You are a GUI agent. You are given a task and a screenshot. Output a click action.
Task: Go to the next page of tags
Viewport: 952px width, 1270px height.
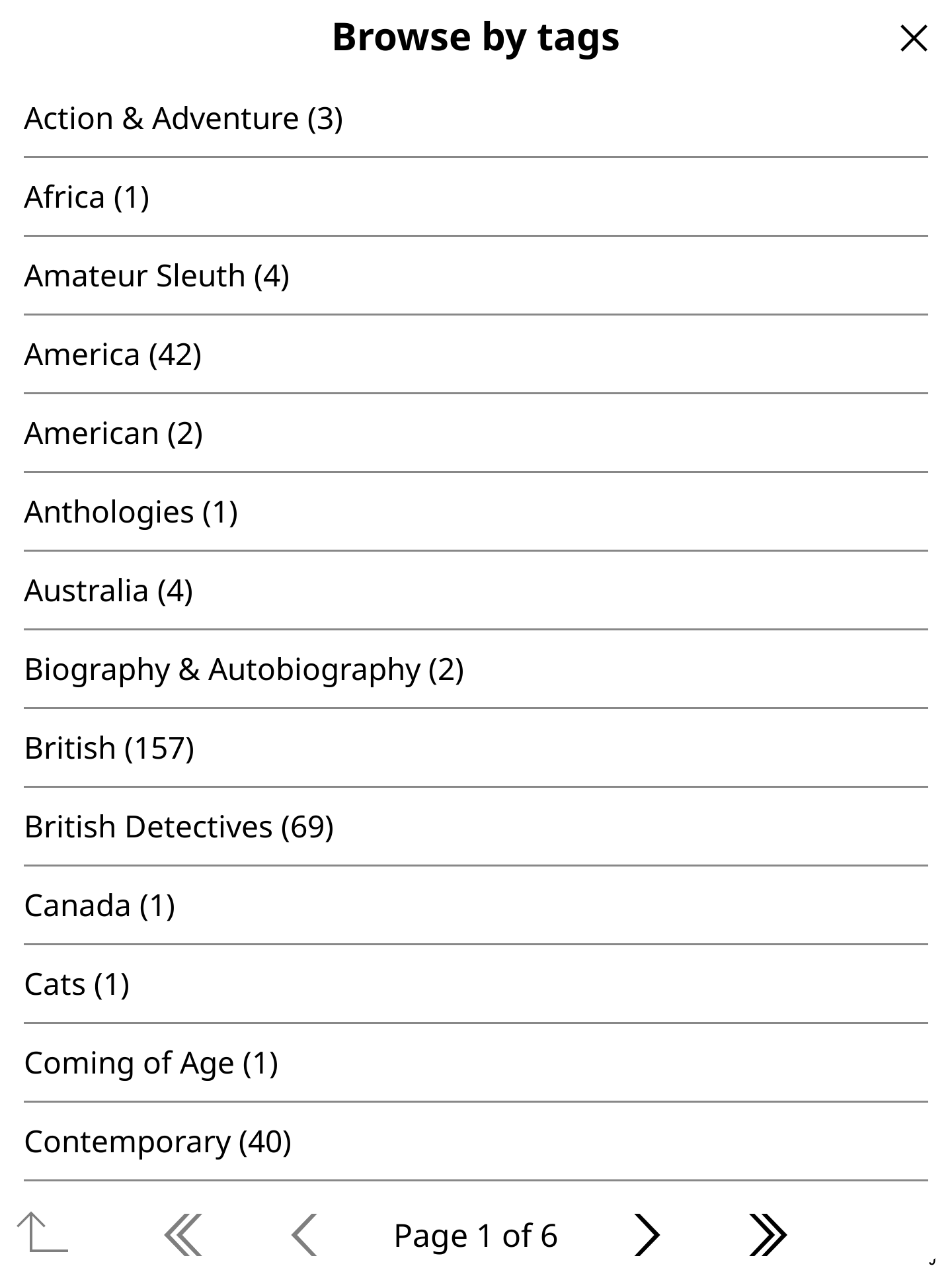pyautogui.click(x=646, y=1234)
